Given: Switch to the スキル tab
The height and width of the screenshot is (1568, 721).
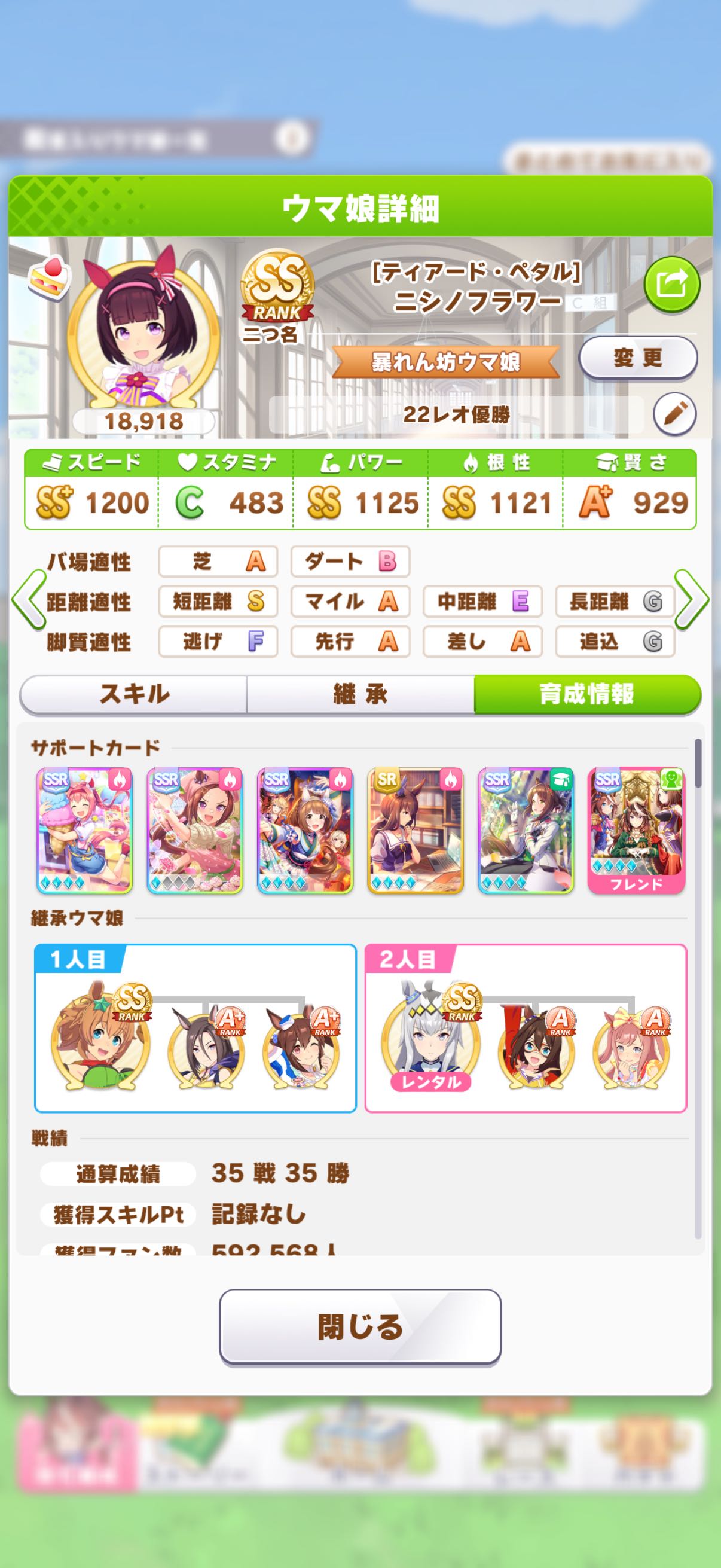Looking at the screenshot, I should [134, 694].
